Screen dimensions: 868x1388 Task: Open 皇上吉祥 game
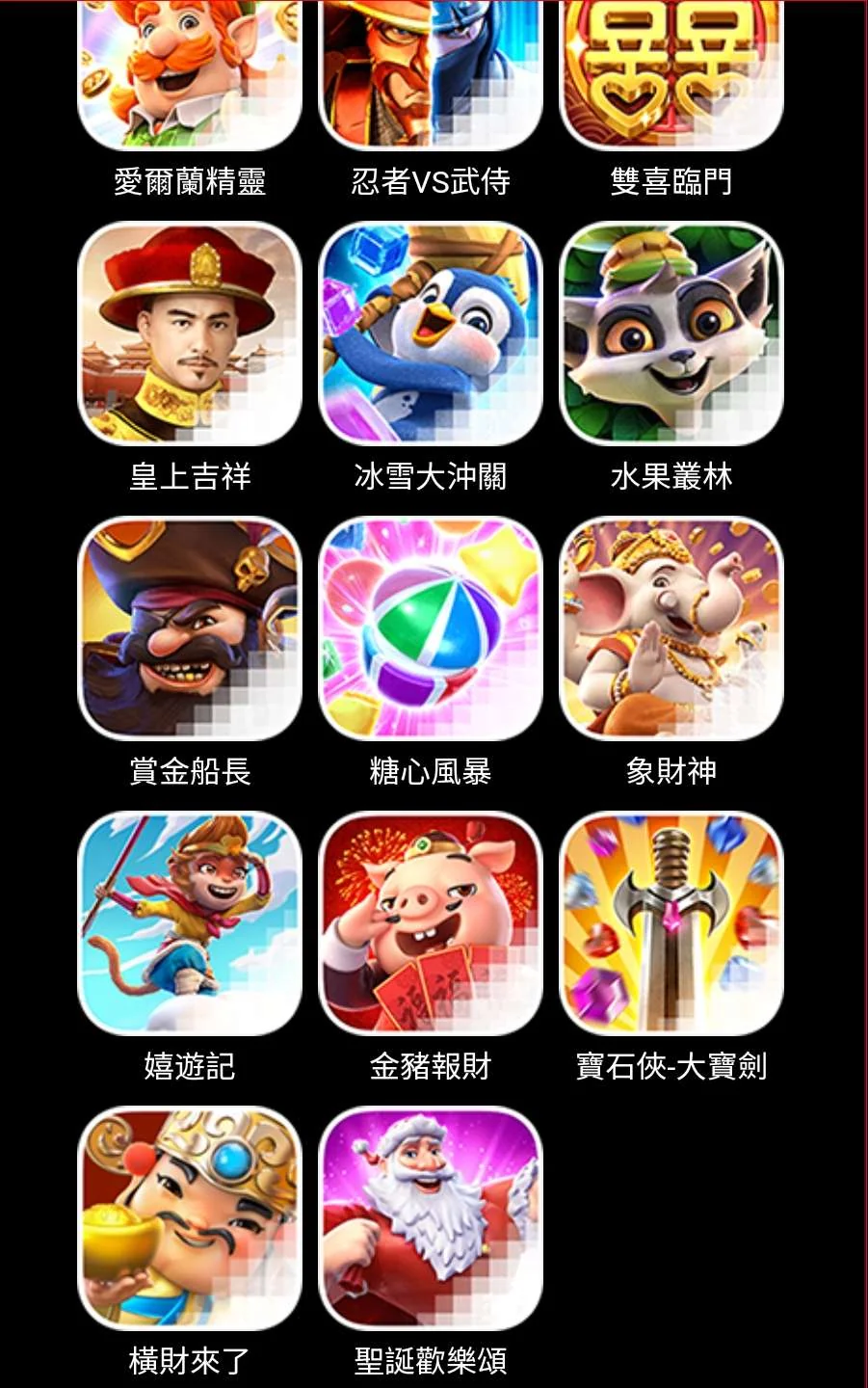(x=190, y=334)
